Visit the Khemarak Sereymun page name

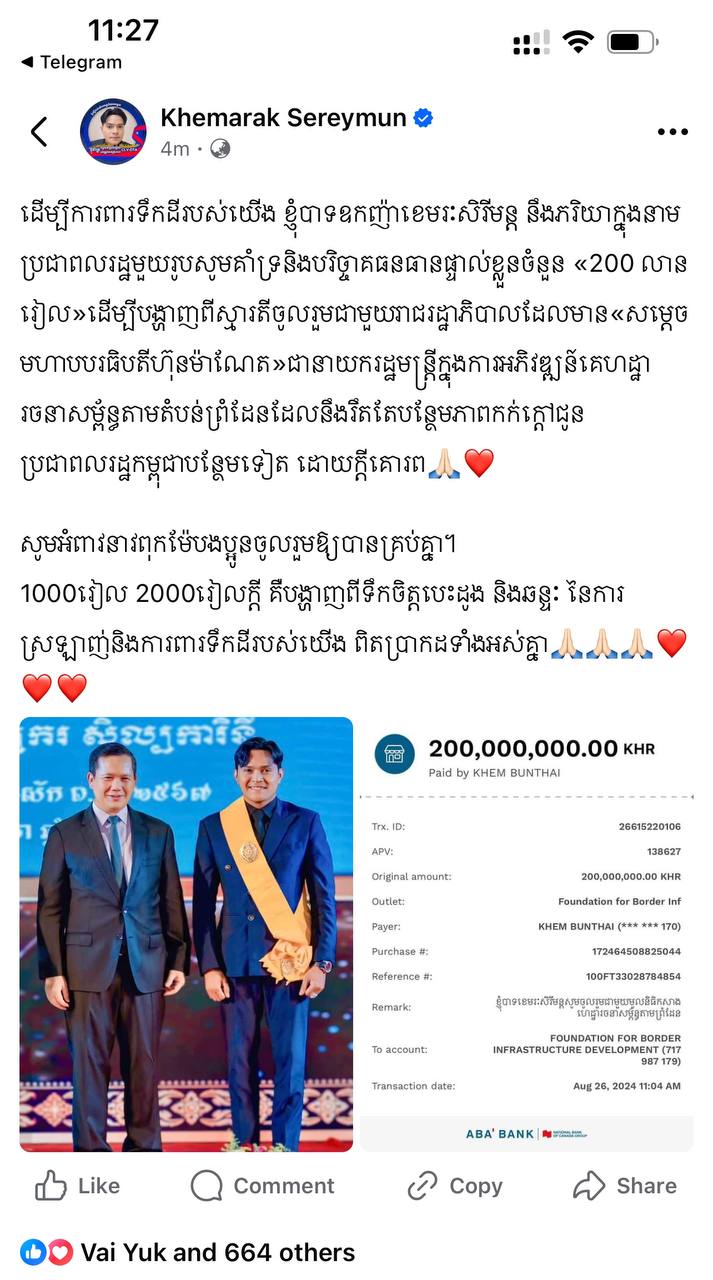point(283,117)
